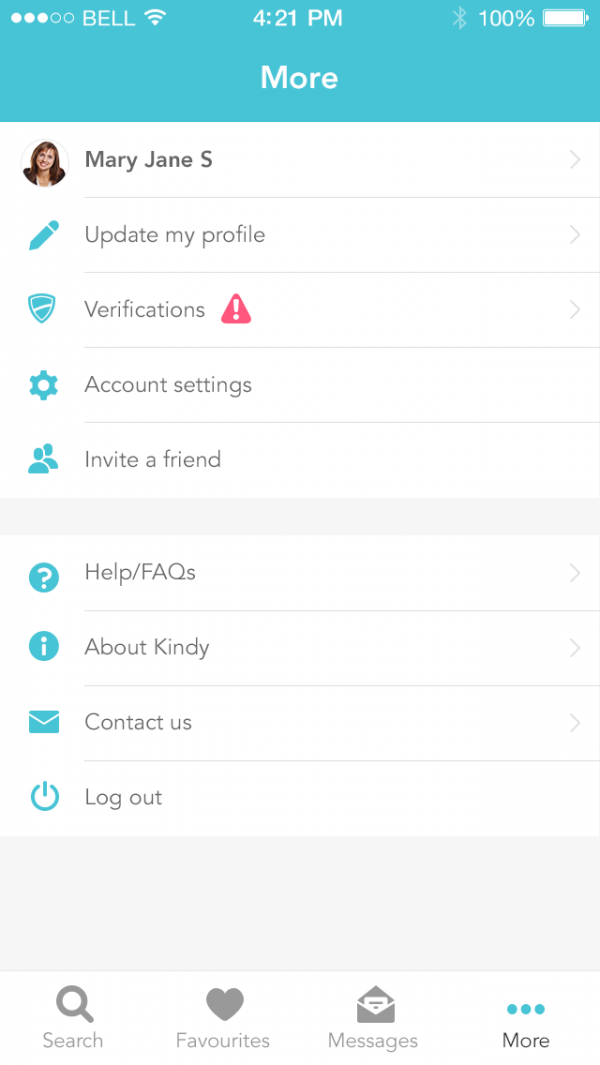Switch to the Favourites tab

pos(223,1018)
